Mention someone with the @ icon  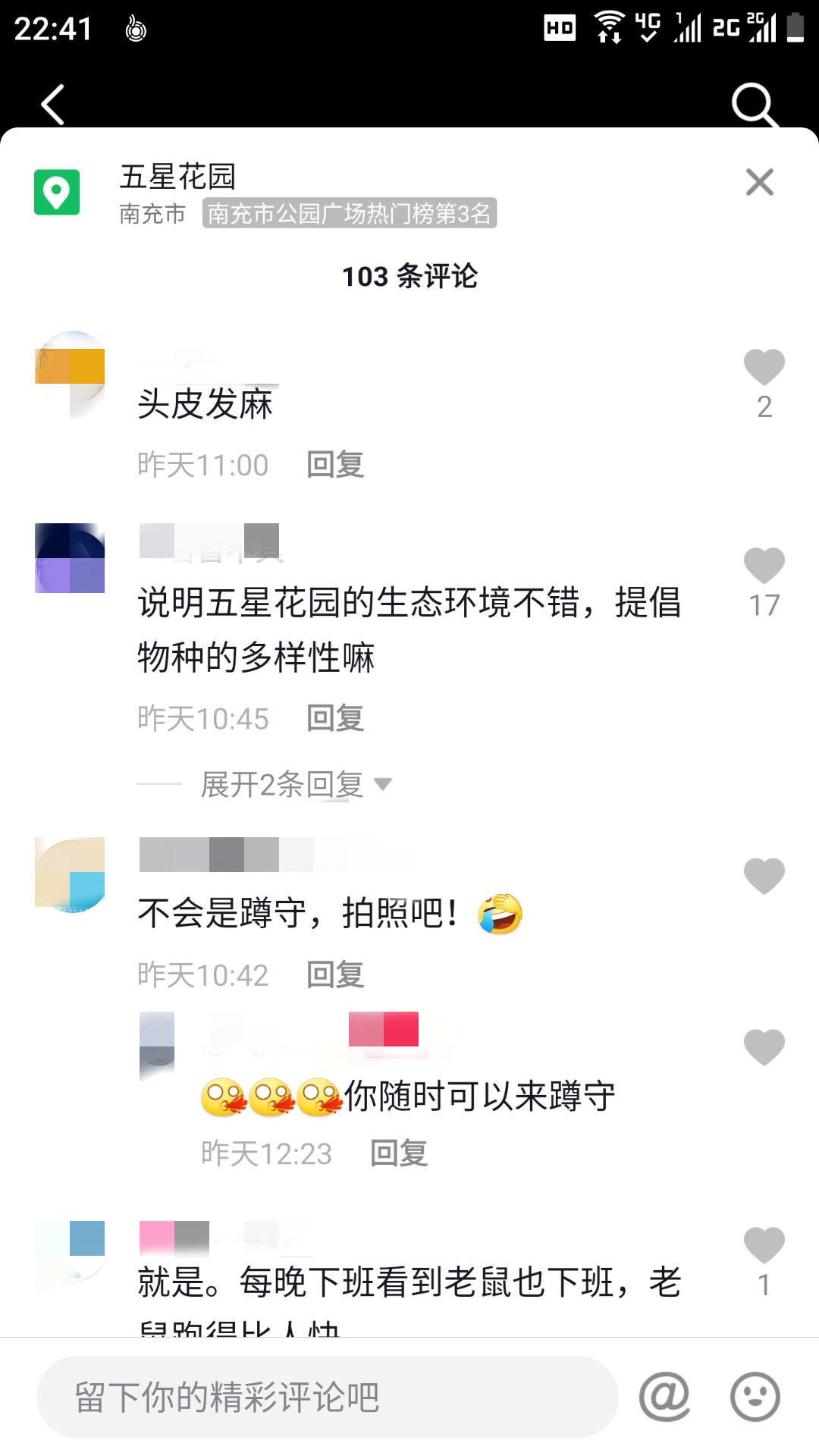pos(664,1397)
